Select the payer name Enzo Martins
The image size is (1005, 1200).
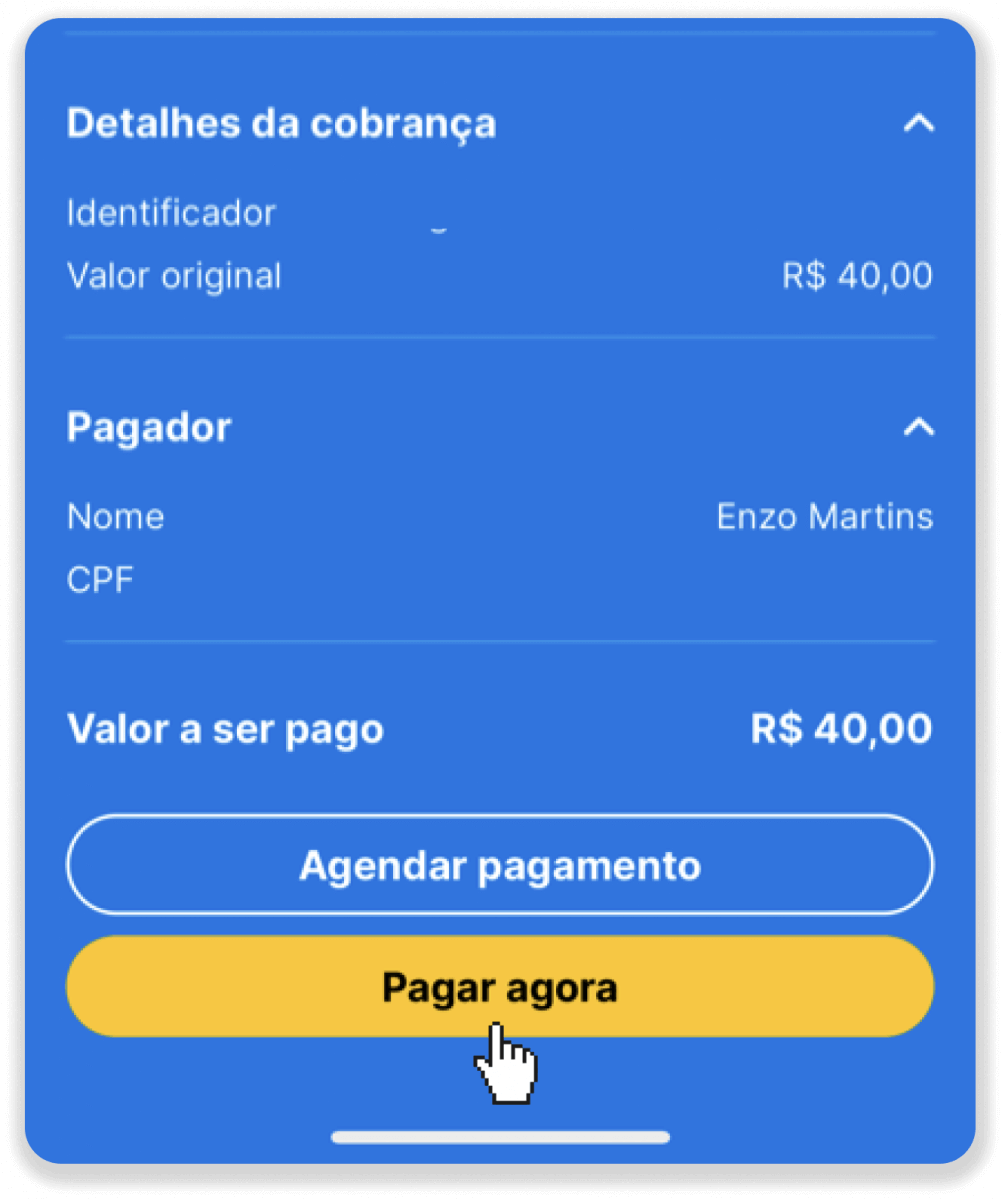coord(826,516)
